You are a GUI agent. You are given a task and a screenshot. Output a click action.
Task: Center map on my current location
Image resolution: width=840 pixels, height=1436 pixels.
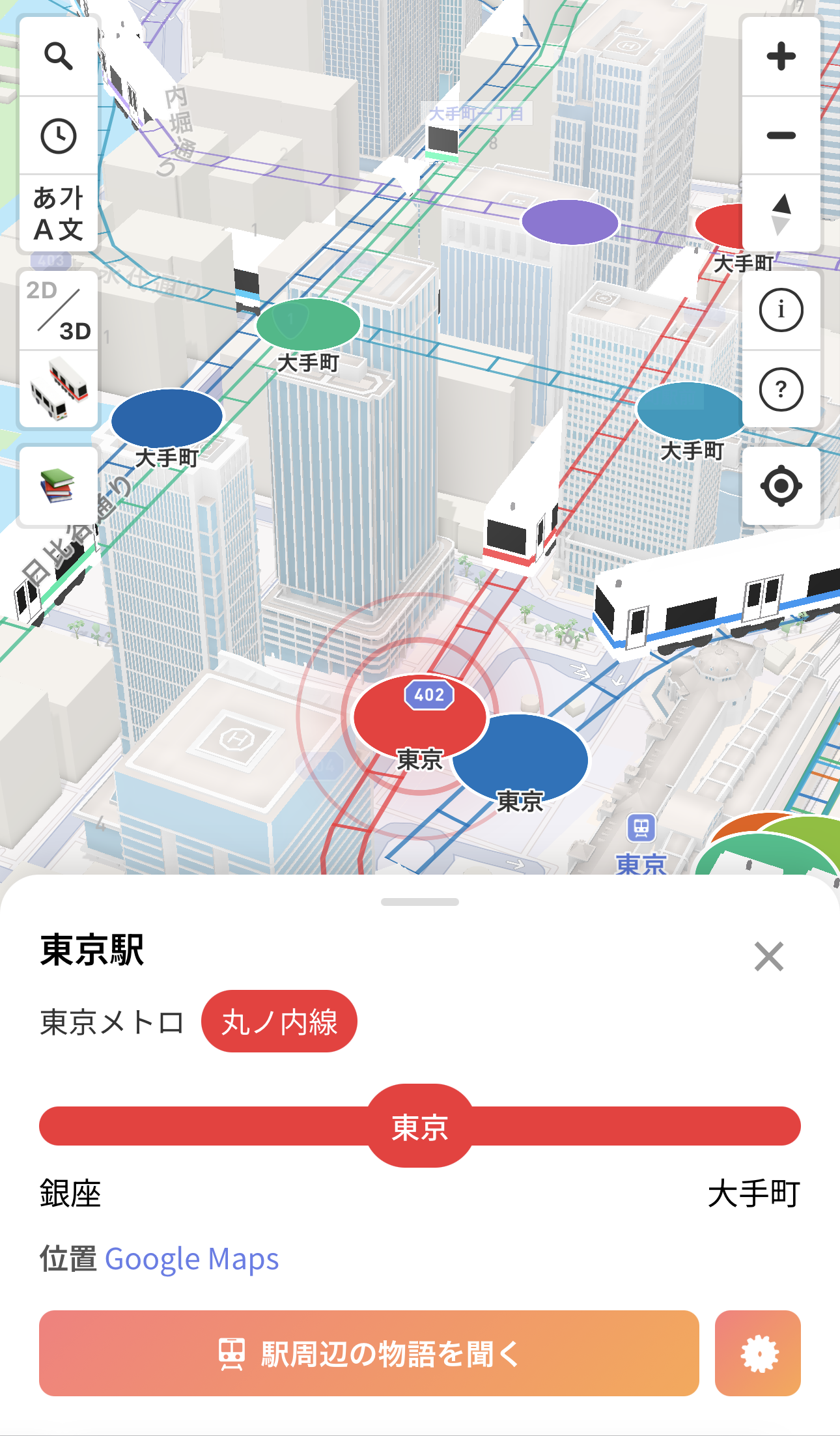pos(783,485)
